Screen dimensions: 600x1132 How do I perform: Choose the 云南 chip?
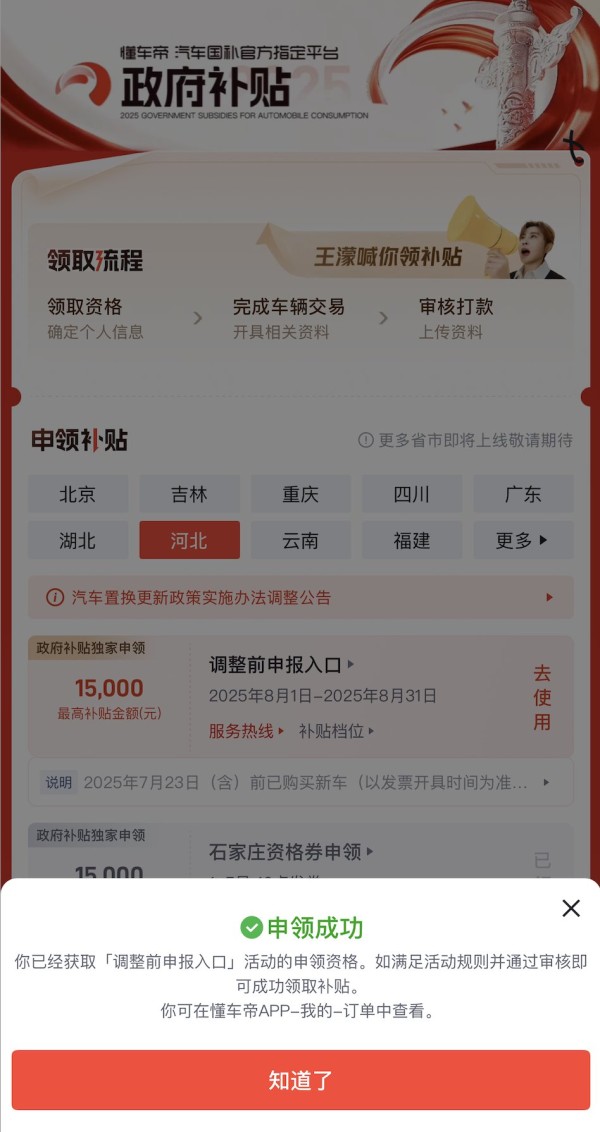(300, 540)
